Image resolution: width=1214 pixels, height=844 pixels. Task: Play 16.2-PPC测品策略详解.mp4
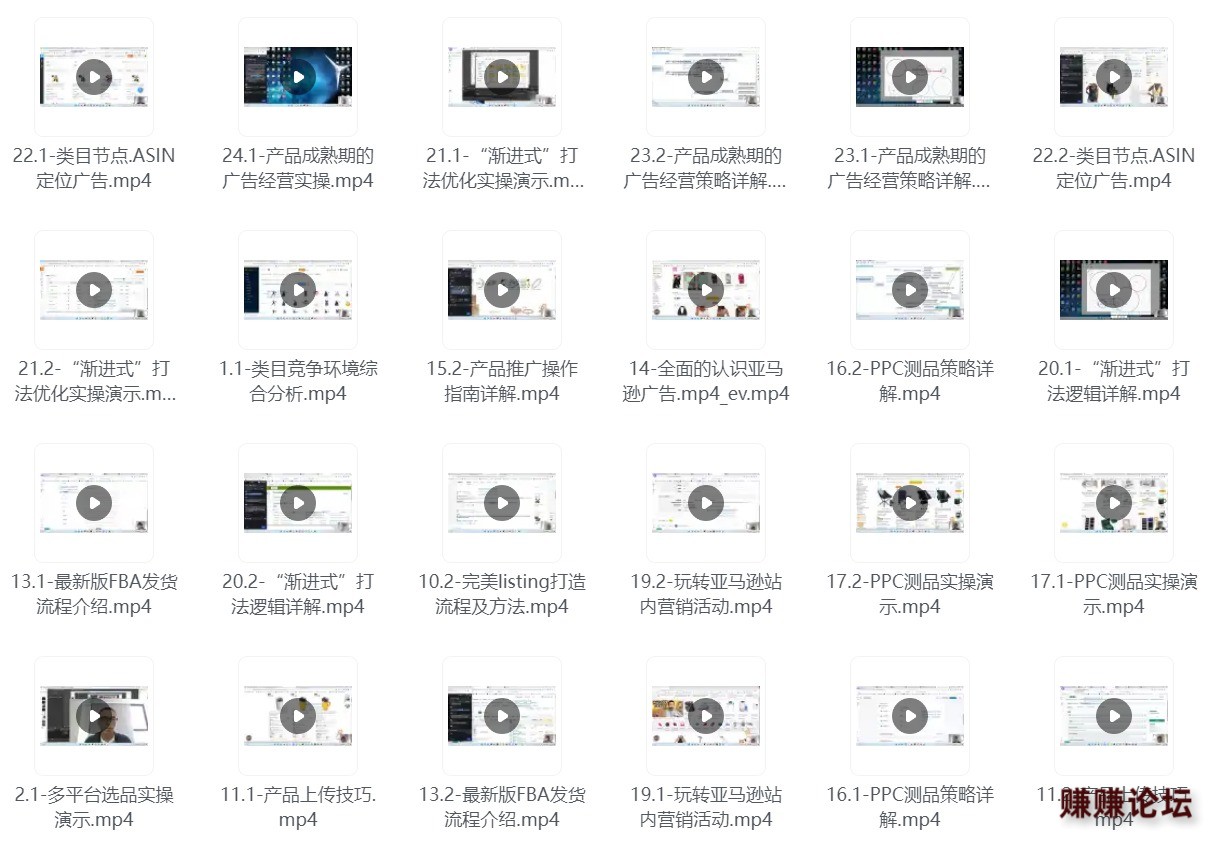pos(910,290)
